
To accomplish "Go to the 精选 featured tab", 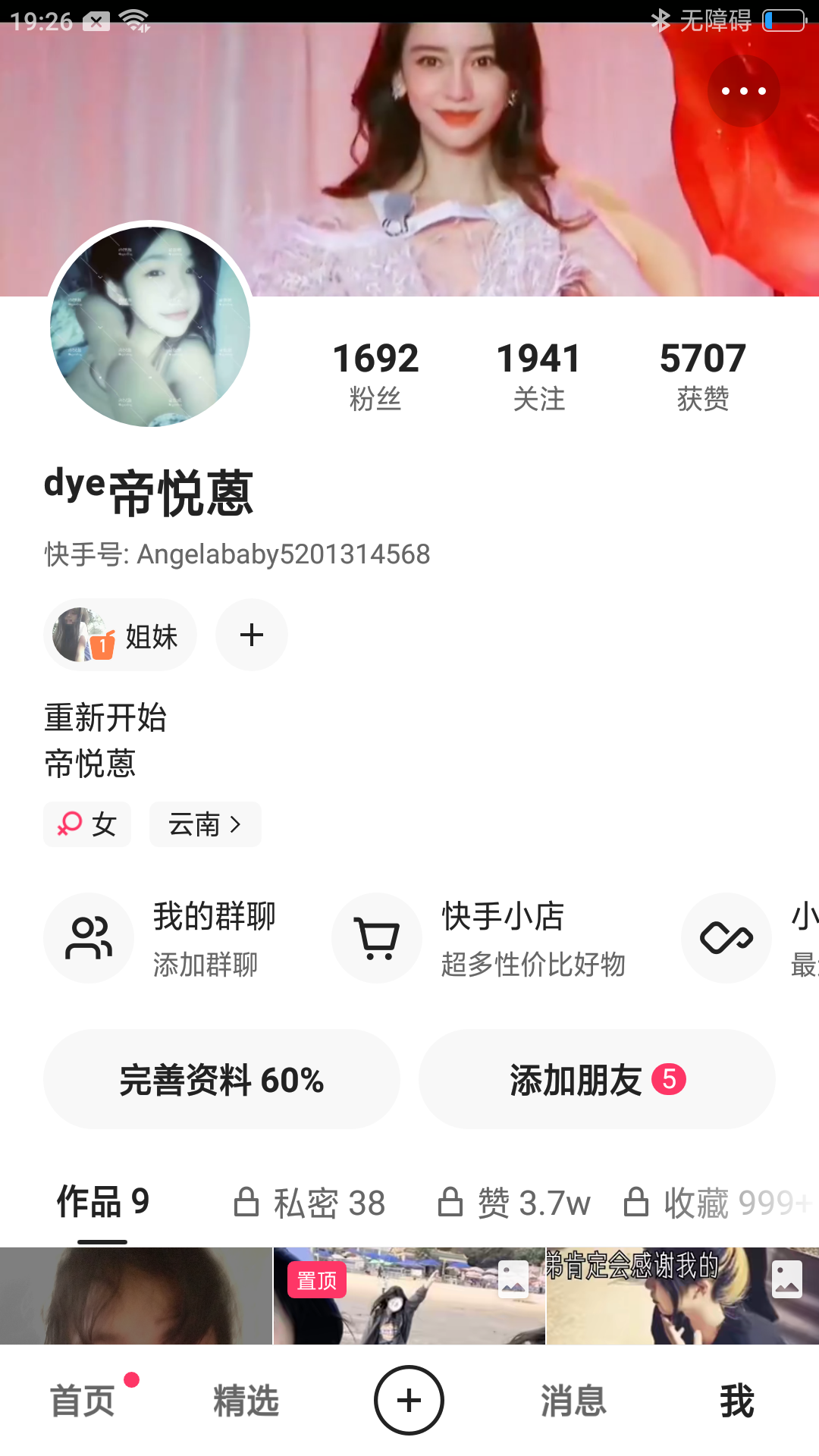I will (246, 1401).
